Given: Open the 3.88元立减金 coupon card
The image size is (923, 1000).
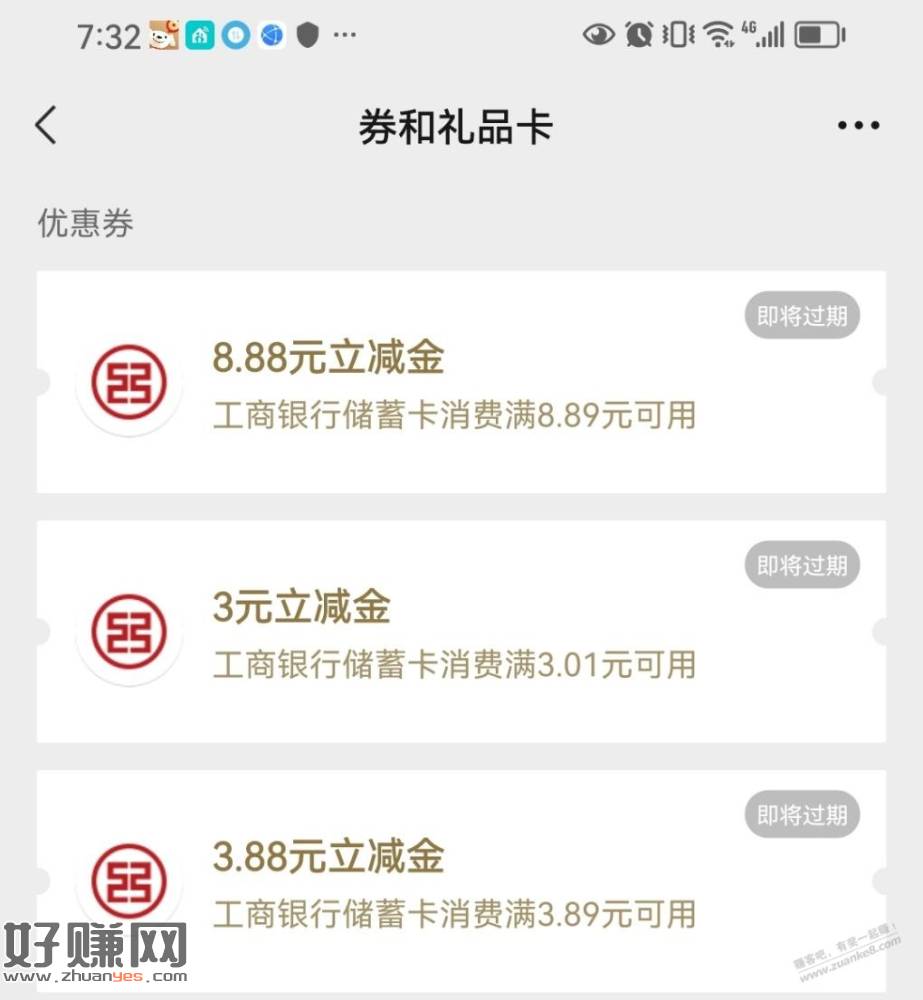Looking at the screenshot, I should click(460, 880).
